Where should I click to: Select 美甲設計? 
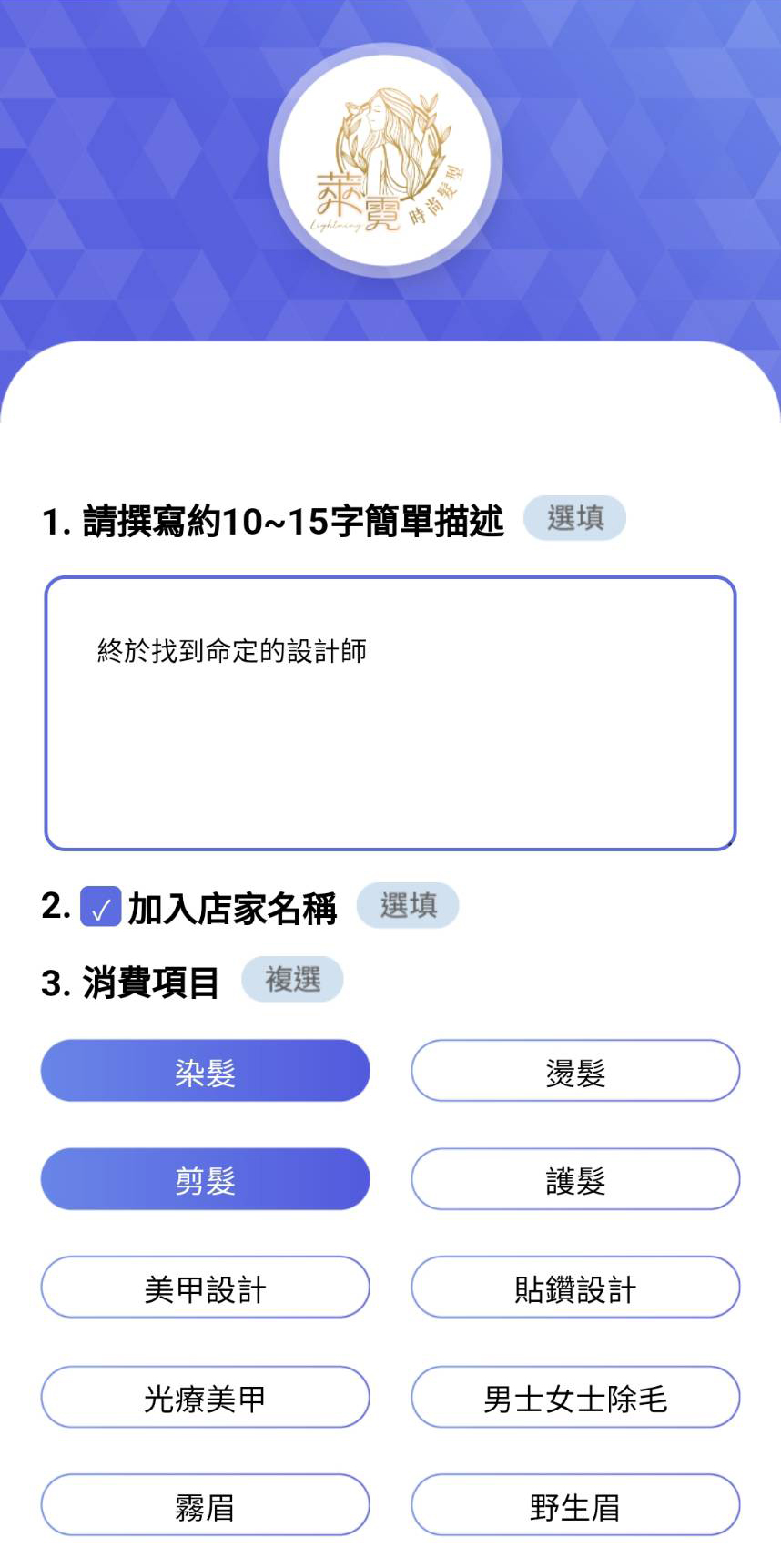[x=205, y=1288]
